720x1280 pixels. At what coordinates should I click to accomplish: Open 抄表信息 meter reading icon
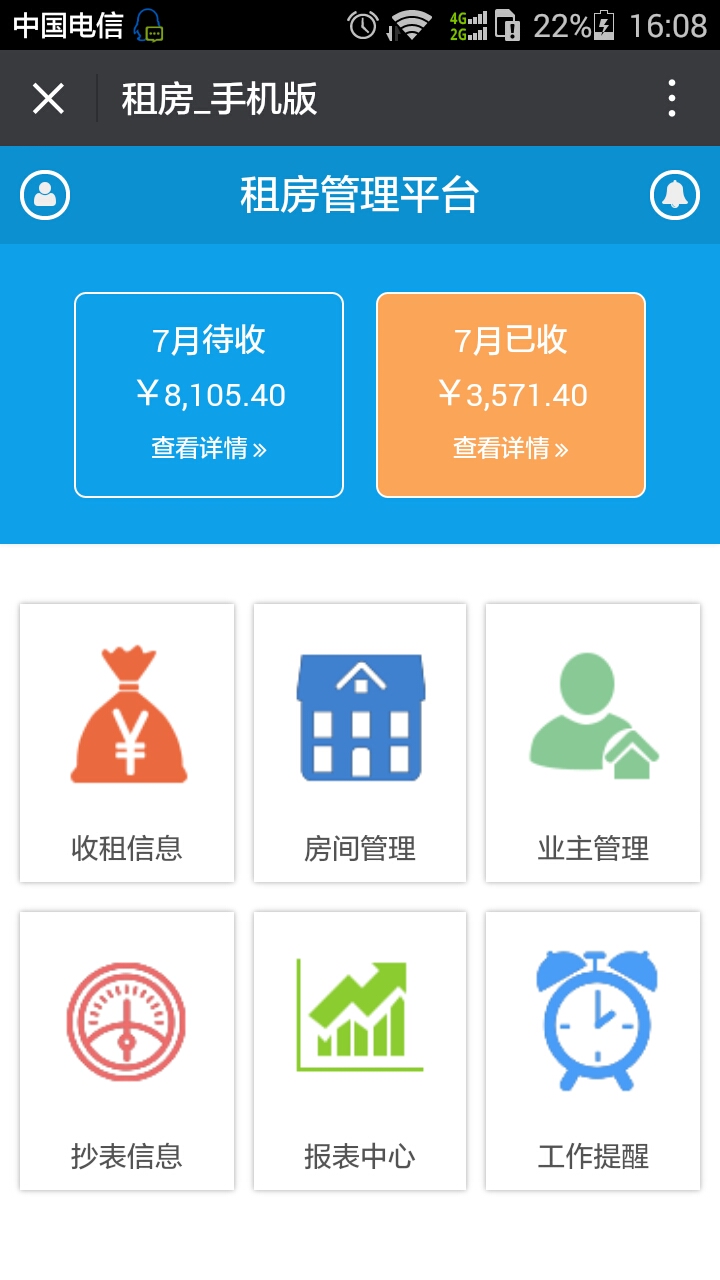(x=125, y=1020)
